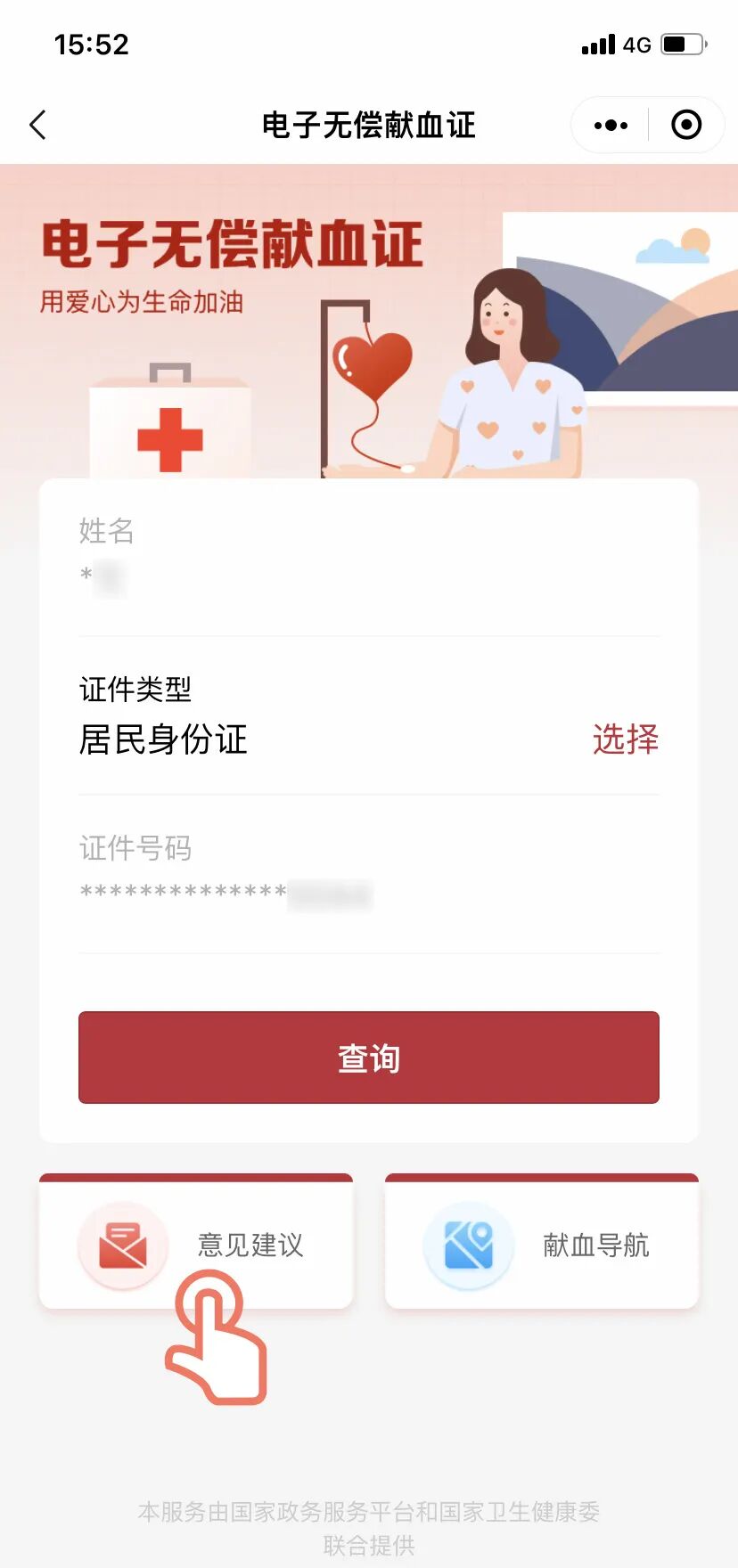
Task: Select the 献血导航 map navigation icon
Action: click(467, 1245)
